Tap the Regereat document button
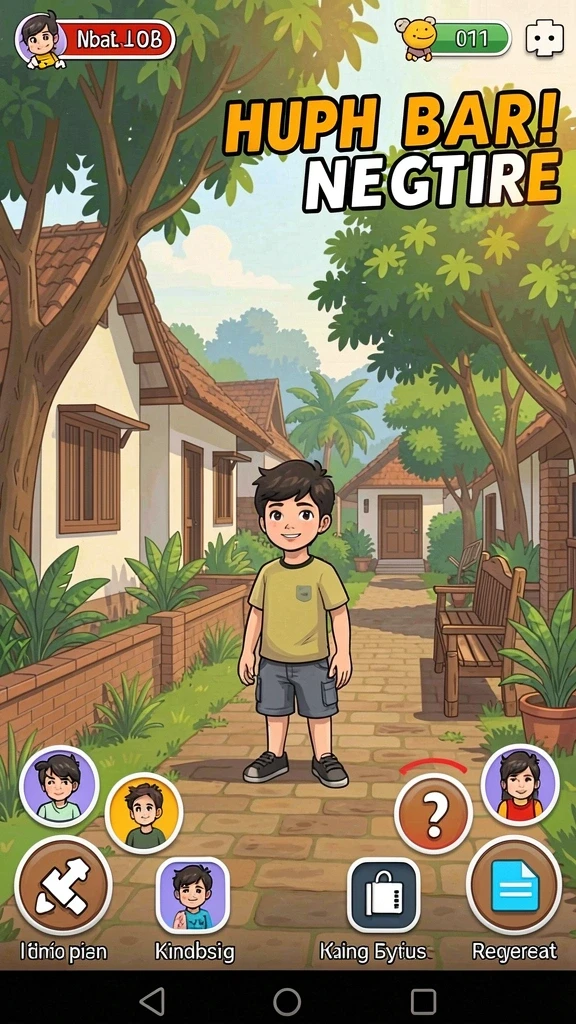Viewport: 576px width, 1024px height. 514,886
